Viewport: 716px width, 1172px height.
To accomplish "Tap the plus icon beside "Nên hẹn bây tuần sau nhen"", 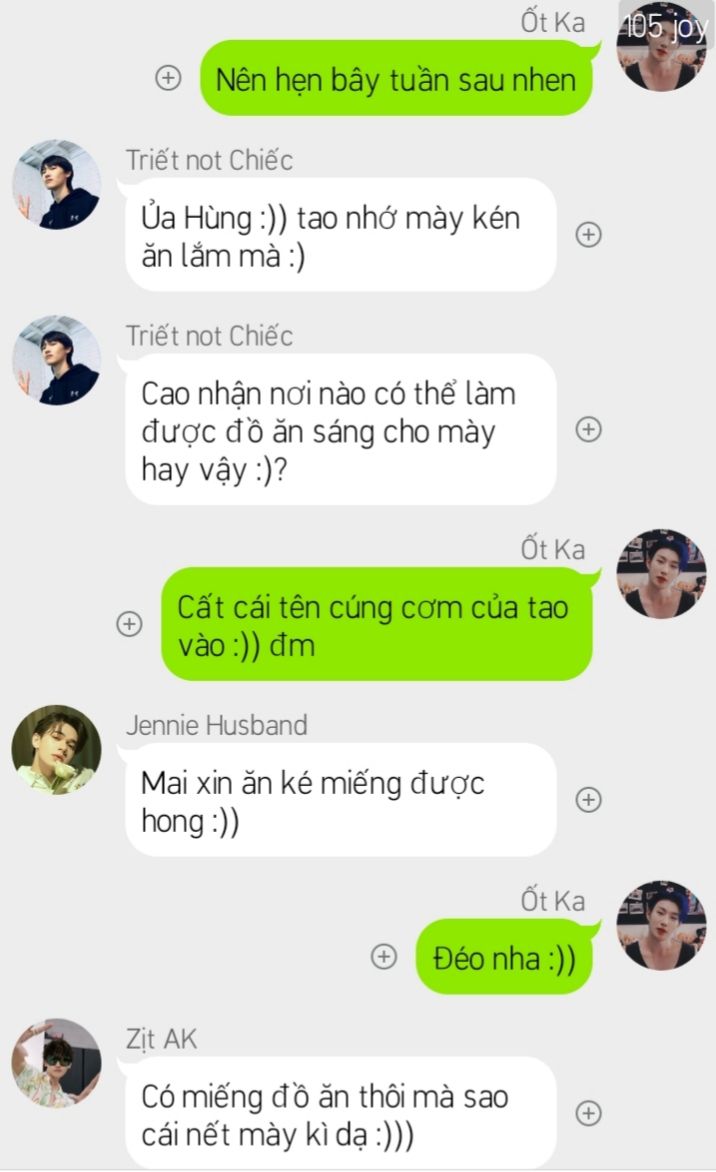I will 169,79.
